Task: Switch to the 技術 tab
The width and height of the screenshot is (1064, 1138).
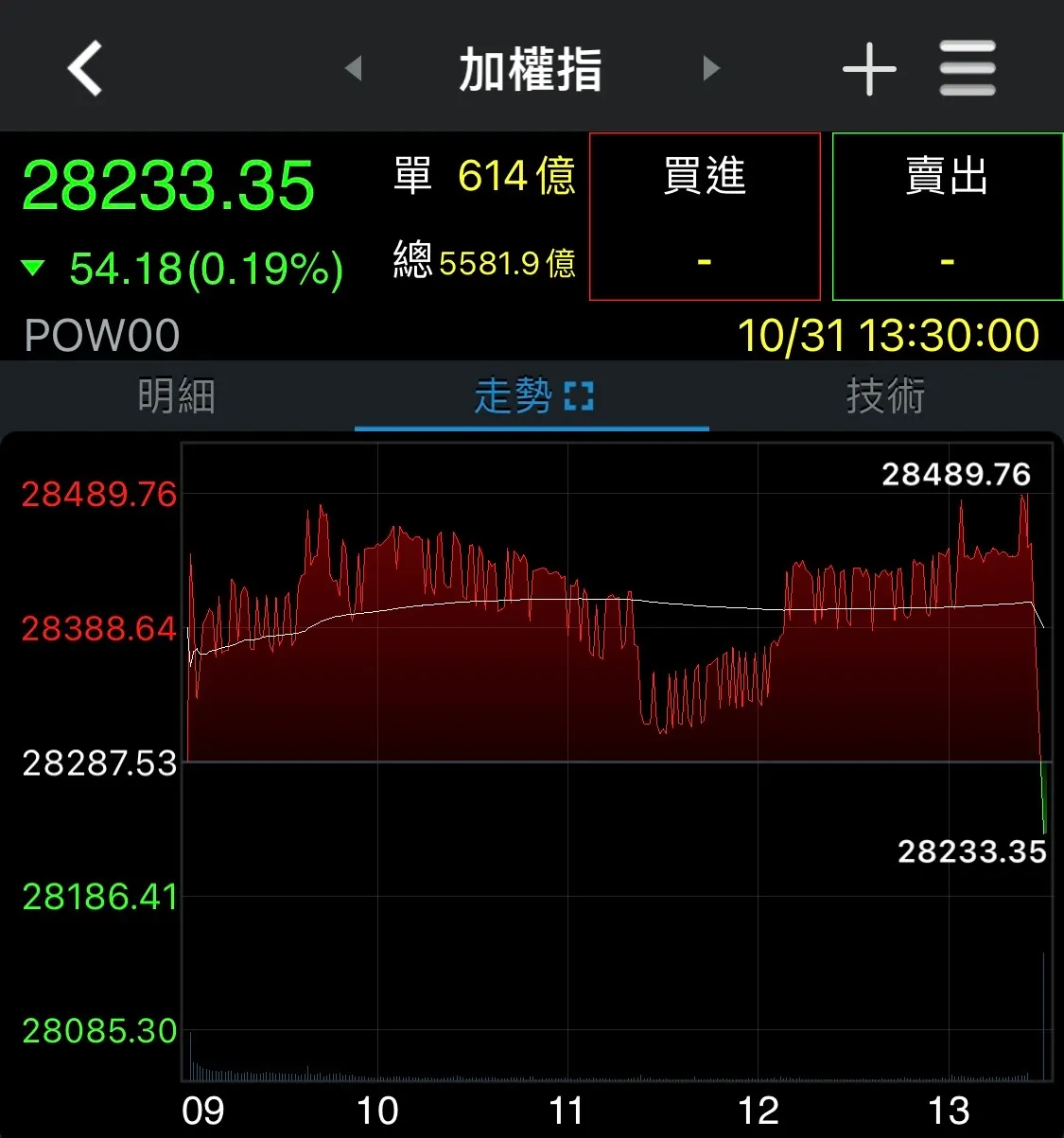Action: tap(885, 397)
